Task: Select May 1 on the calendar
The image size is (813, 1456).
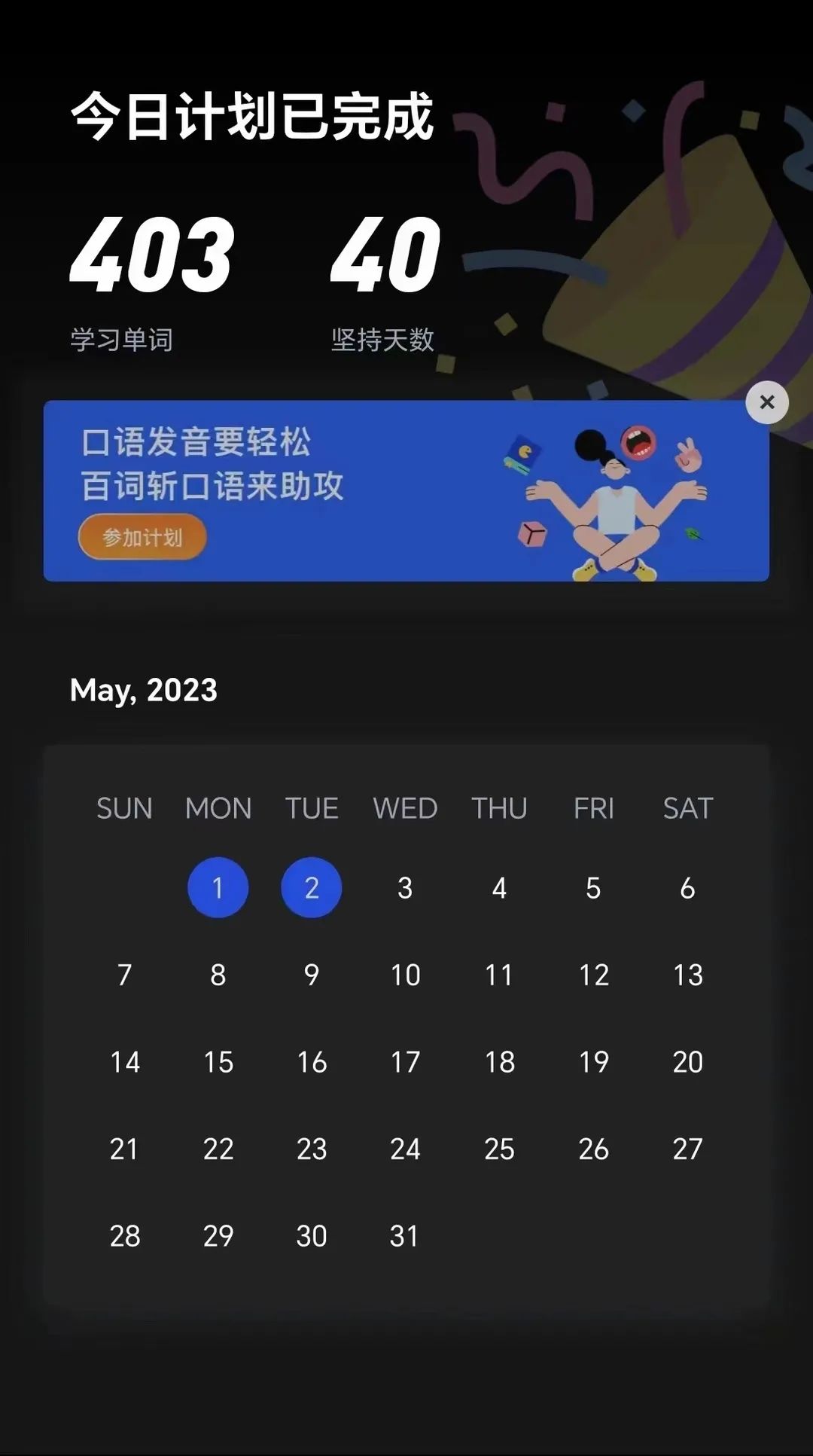Action: 218,887
